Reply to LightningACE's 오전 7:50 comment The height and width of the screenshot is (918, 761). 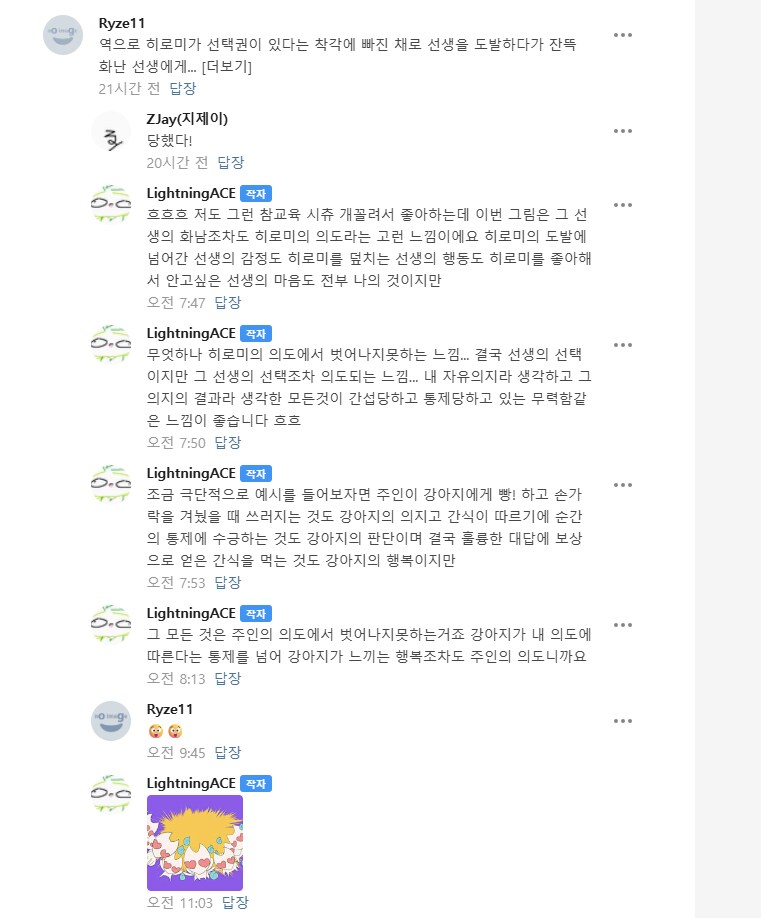pos(228,442)
